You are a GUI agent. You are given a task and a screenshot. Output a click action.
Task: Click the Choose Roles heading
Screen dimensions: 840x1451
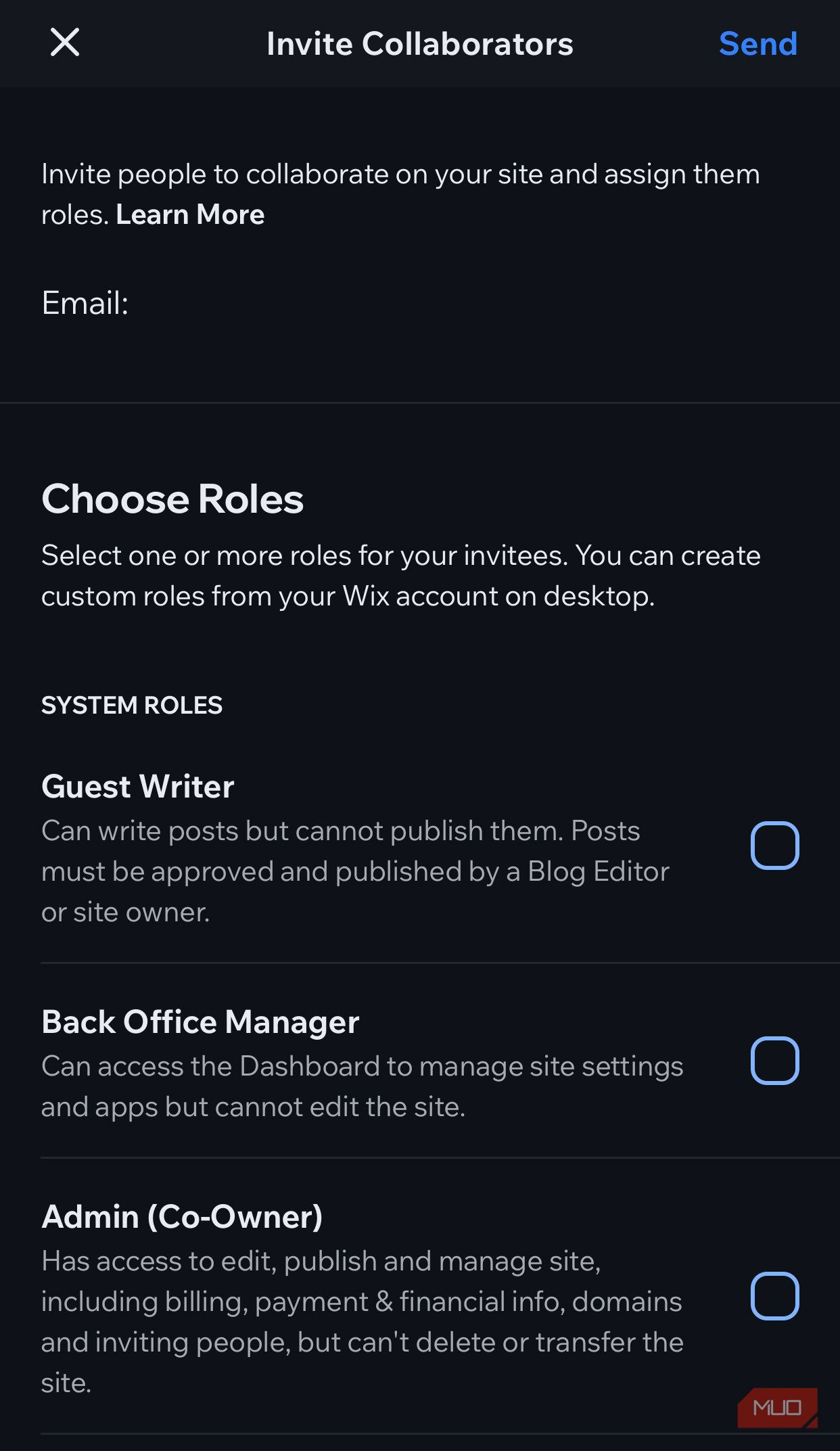click(172, 500)
